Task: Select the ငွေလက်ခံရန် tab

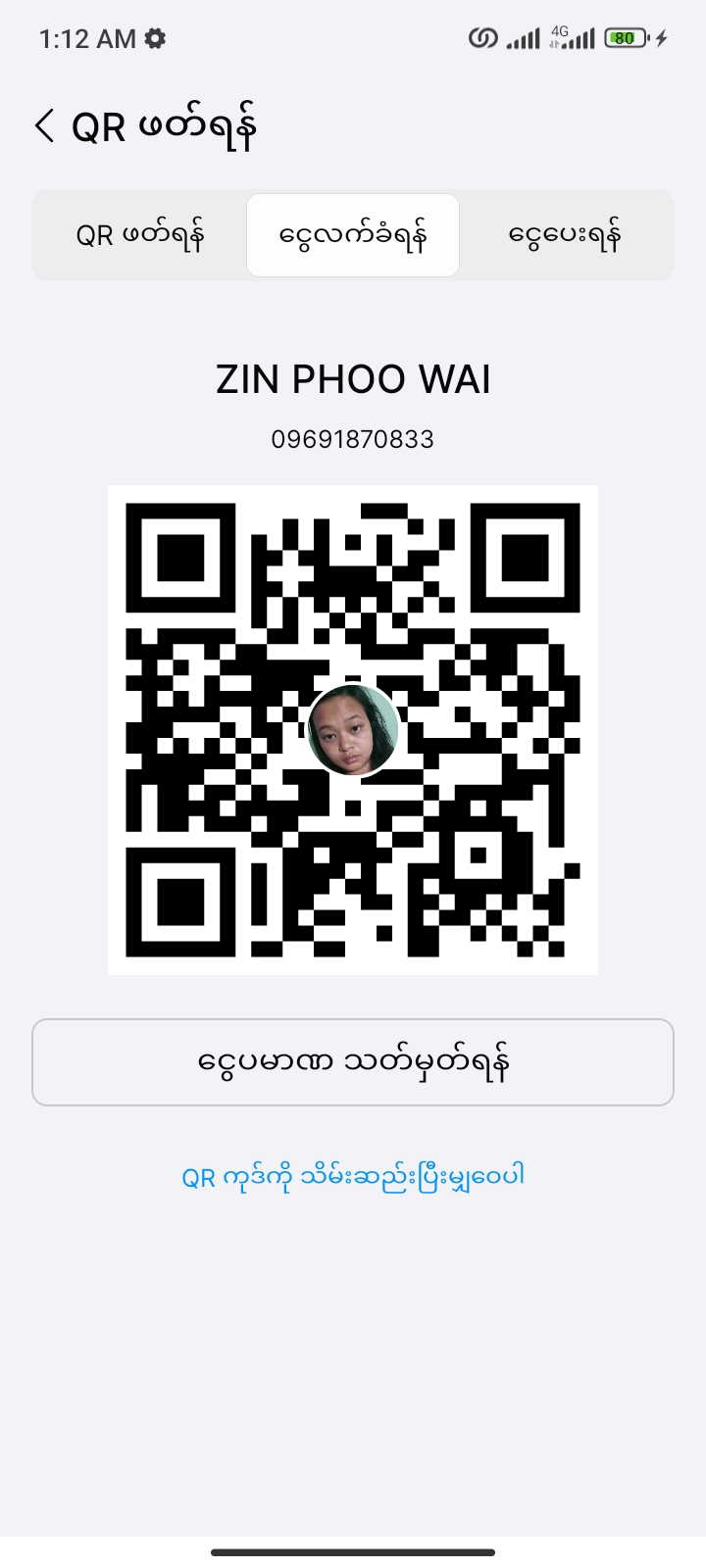Action: click(353, 236)
